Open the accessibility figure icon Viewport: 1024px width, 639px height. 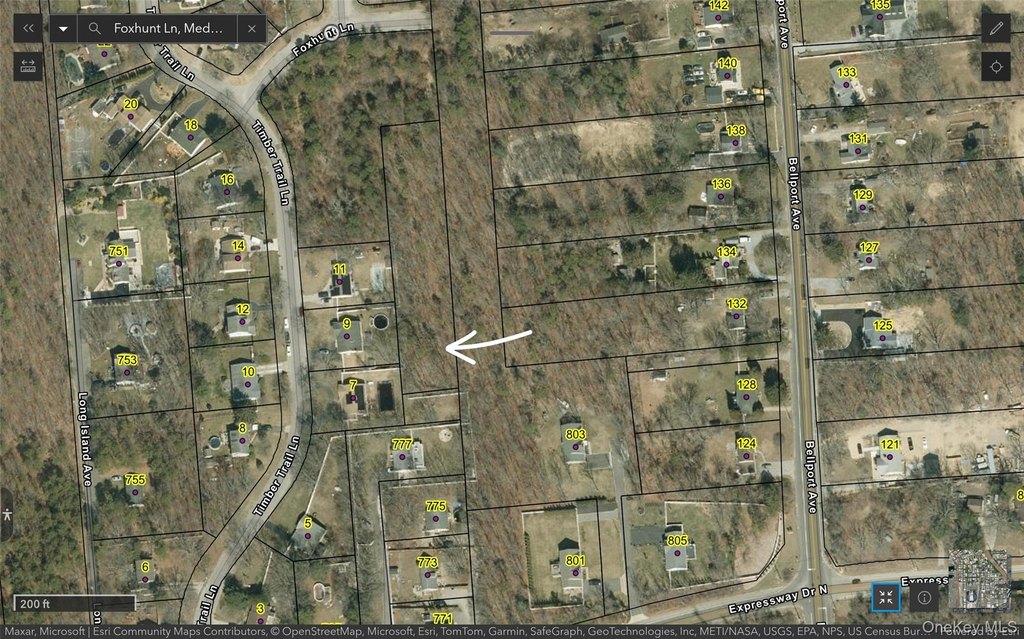pos(8,515)
